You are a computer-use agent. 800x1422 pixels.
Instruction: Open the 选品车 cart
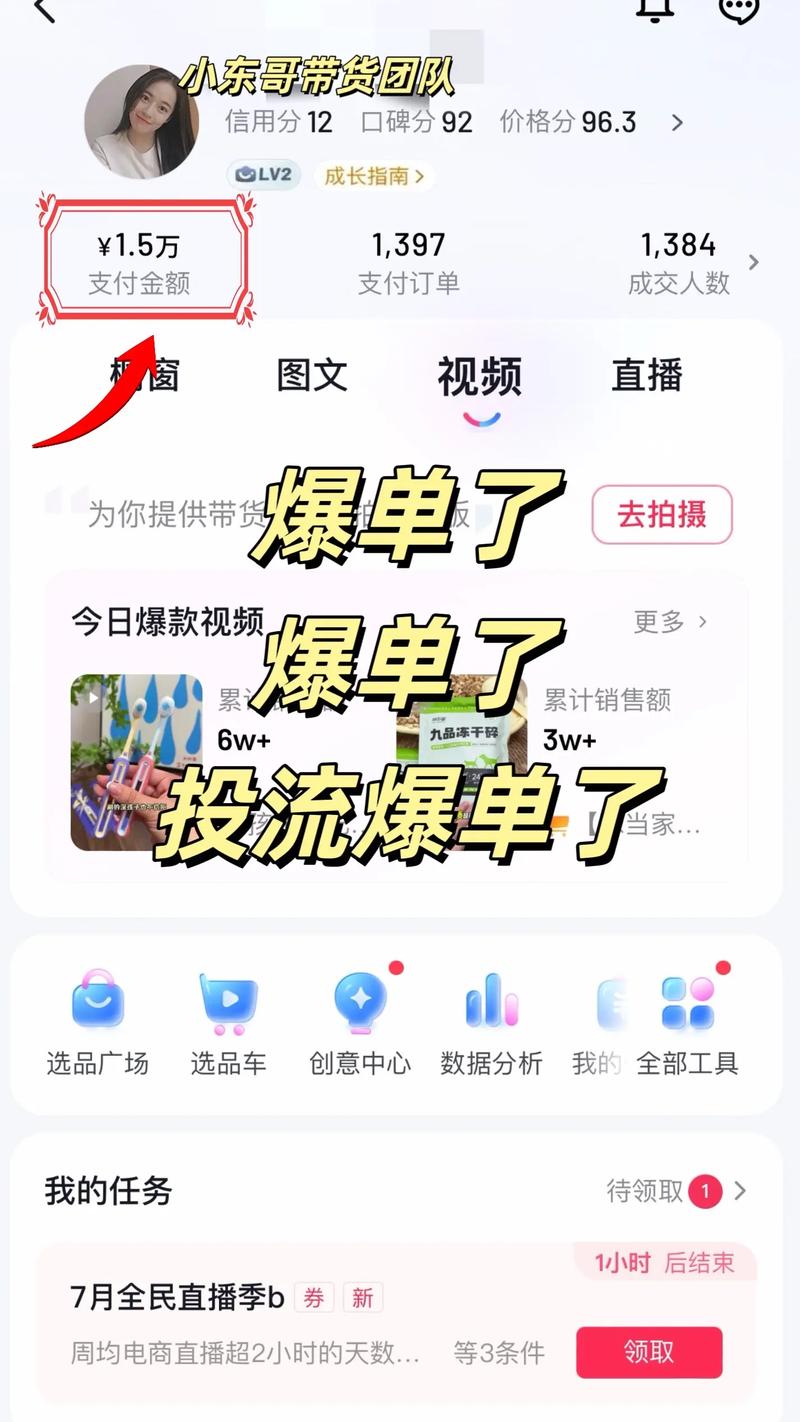pyautogui.click(x=228, y=1022)
